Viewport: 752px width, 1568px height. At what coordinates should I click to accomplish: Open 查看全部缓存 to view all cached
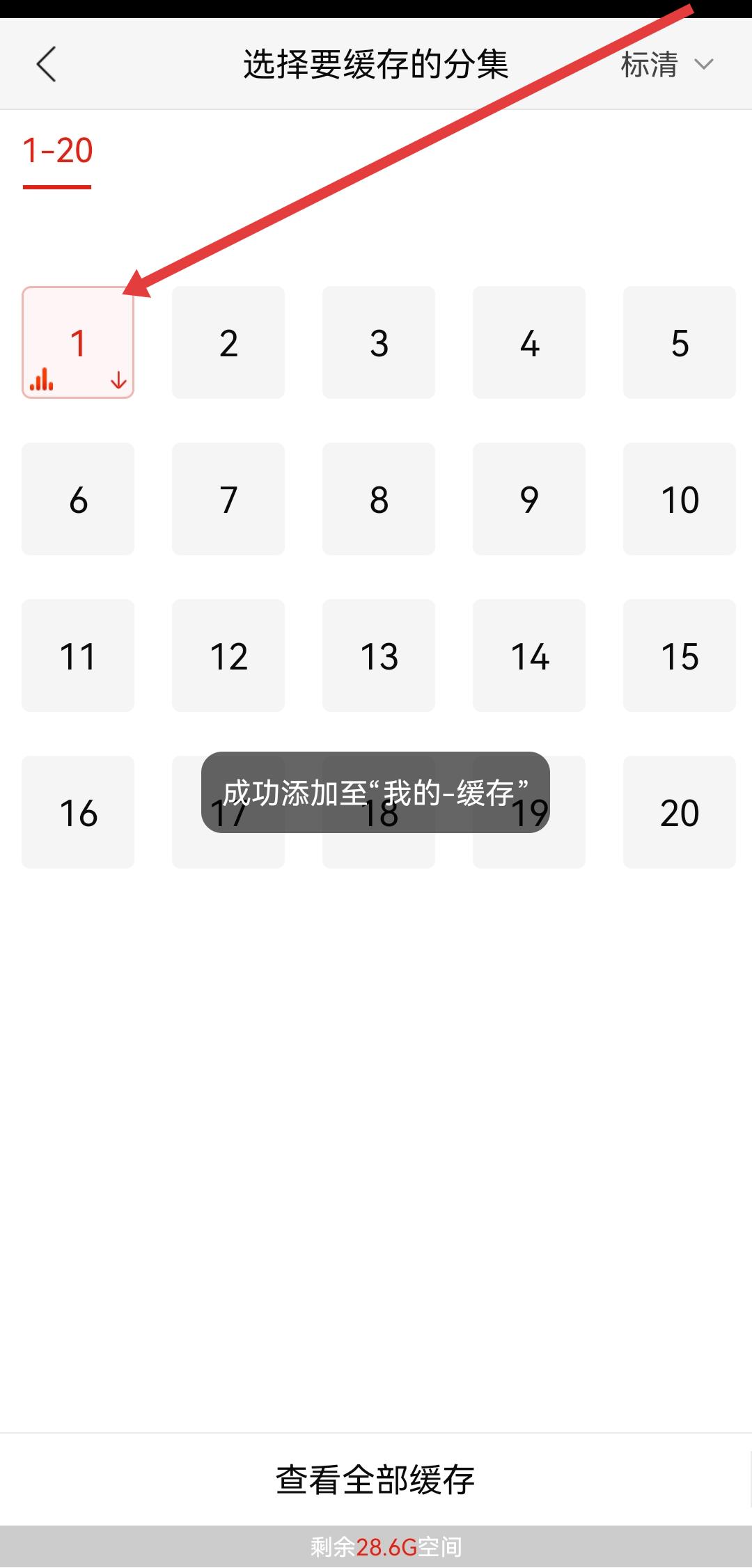tap(376, 1479)
